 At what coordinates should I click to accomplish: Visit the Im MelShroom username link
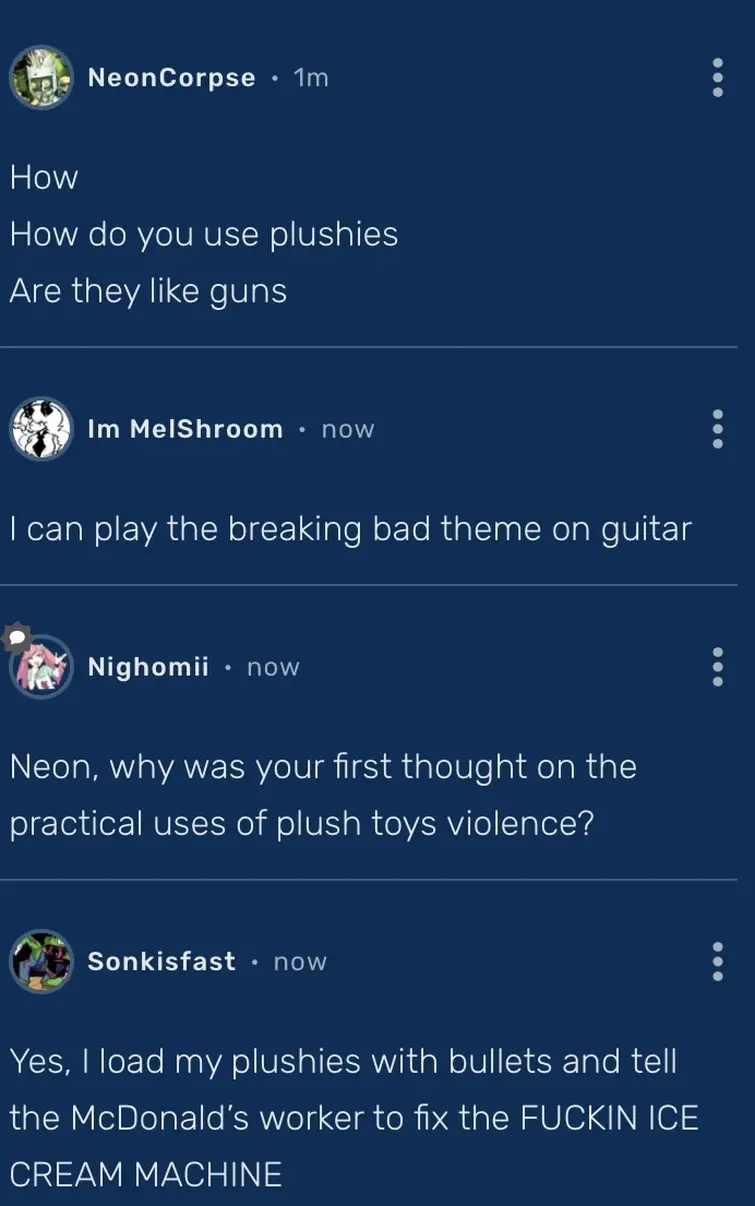(x=185, y=429)
